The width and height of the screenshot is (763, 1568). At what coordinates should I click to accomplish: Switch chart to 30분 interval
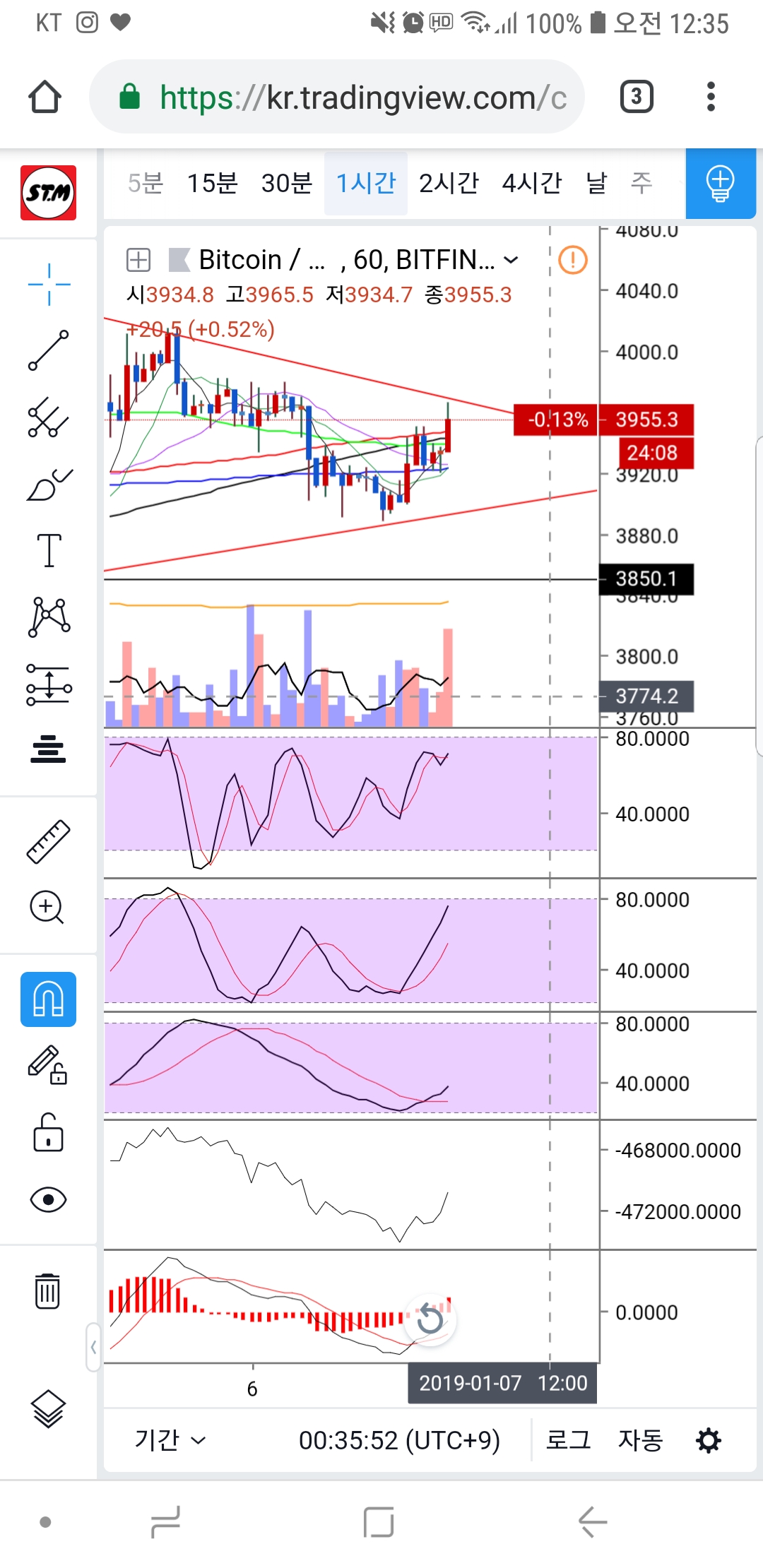point(286,183)
